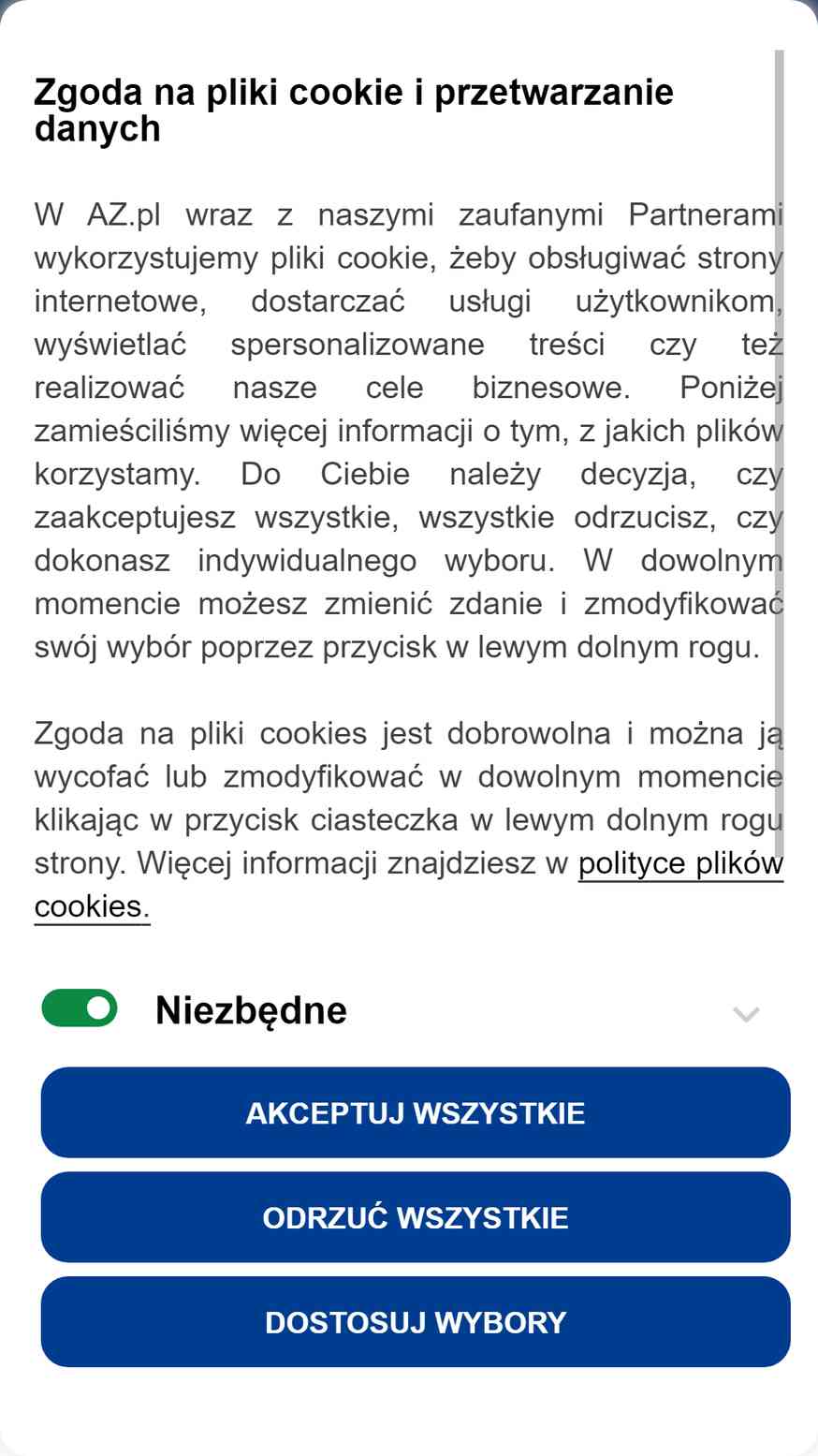
Task: Toggle the Niezbędne cookies switch
Action: point(80,1008)
